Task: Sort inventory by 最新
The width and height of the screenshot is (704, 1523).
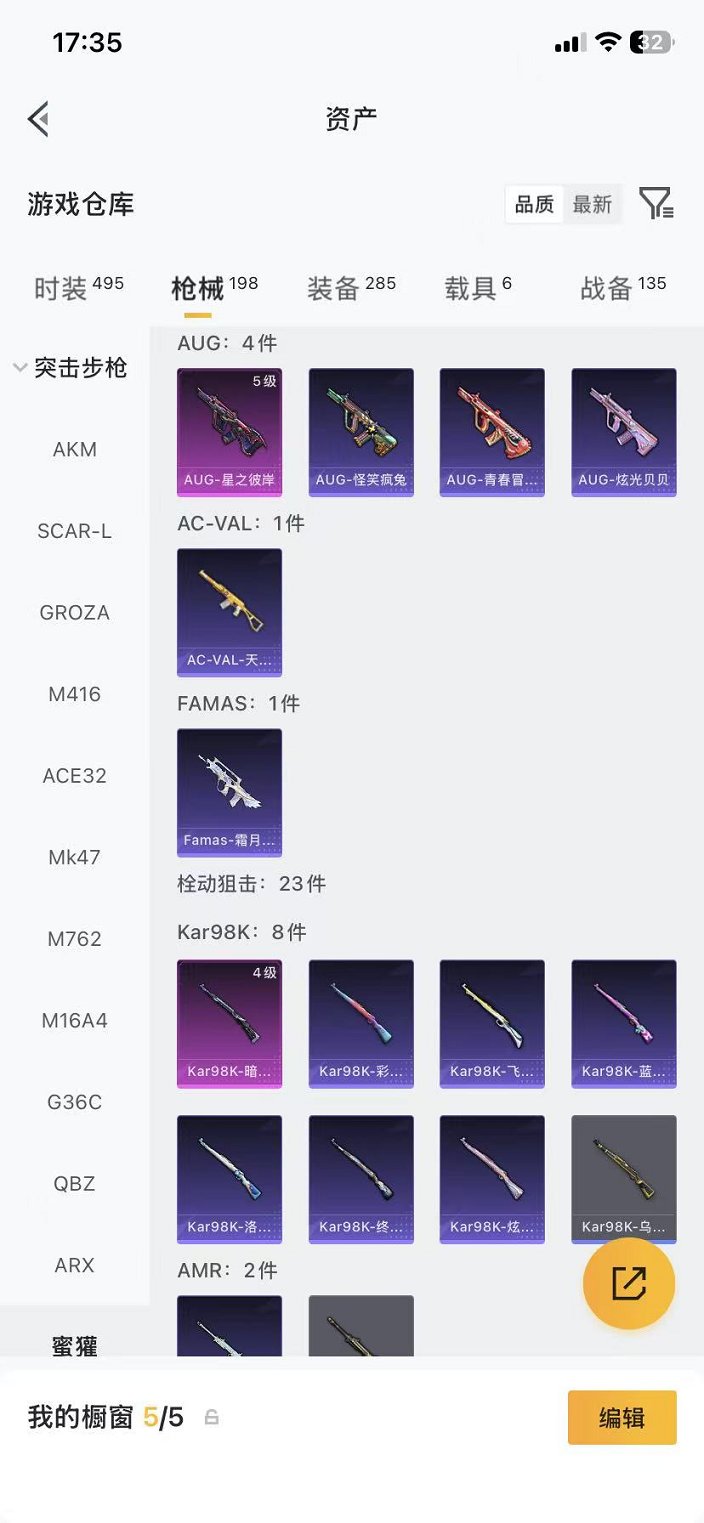Action: [591, 204]
